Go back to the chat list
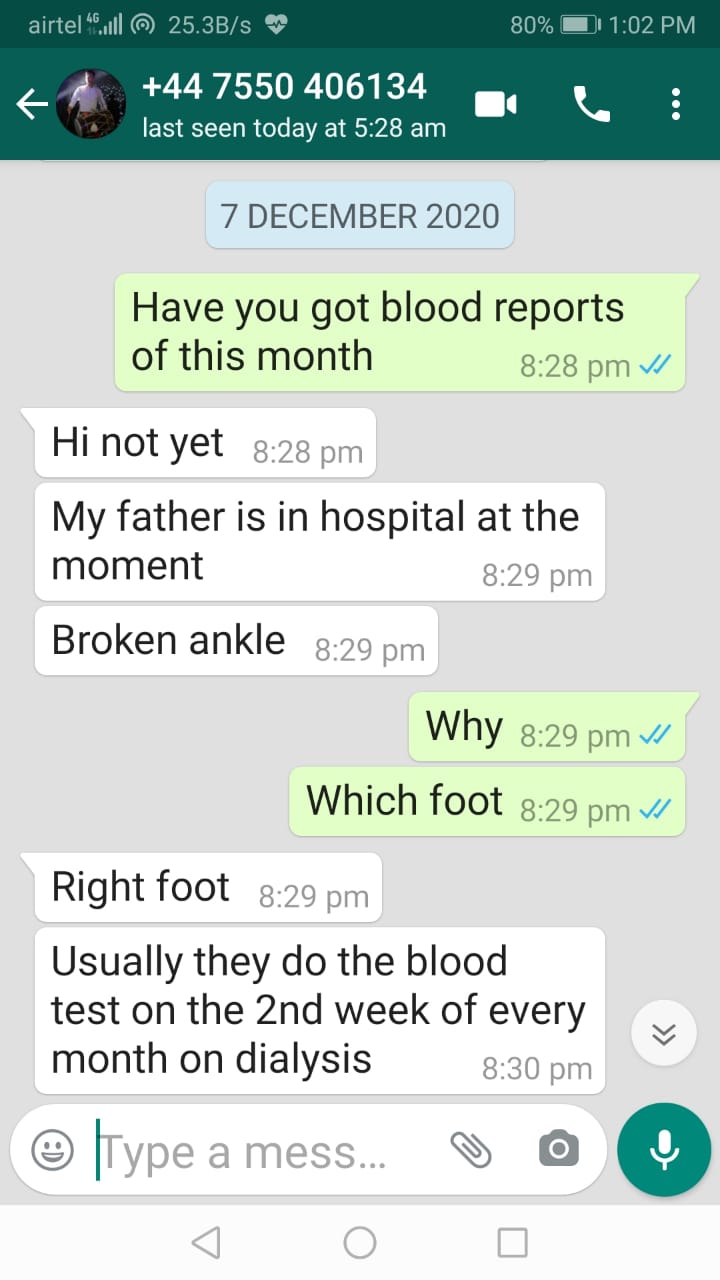Screen dimensions: 720x1280 click(33, 104)
